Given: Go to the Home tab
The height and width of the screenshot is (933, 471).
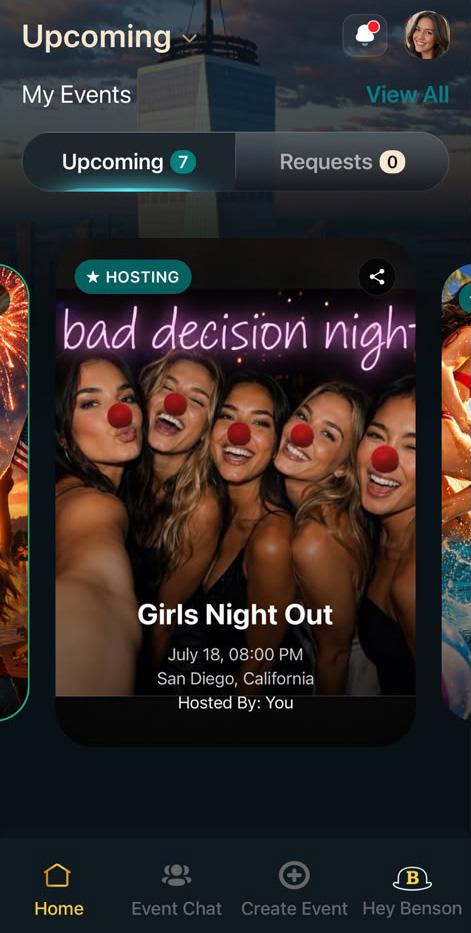Looking at the screenshot, I should tap(58, 890).
